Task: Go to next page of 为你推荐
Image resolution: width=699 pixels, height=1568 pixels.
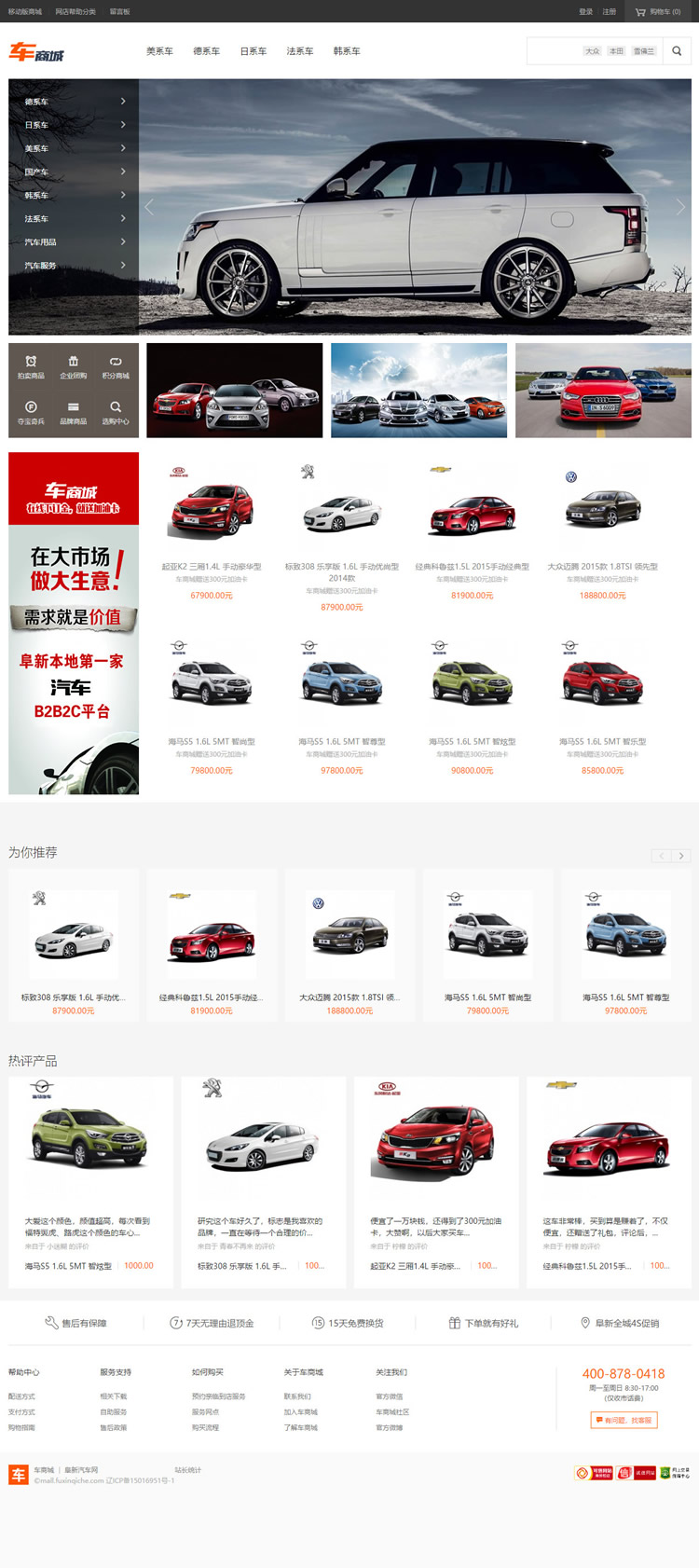Action: pyautogui.click(x=681, y=856)
